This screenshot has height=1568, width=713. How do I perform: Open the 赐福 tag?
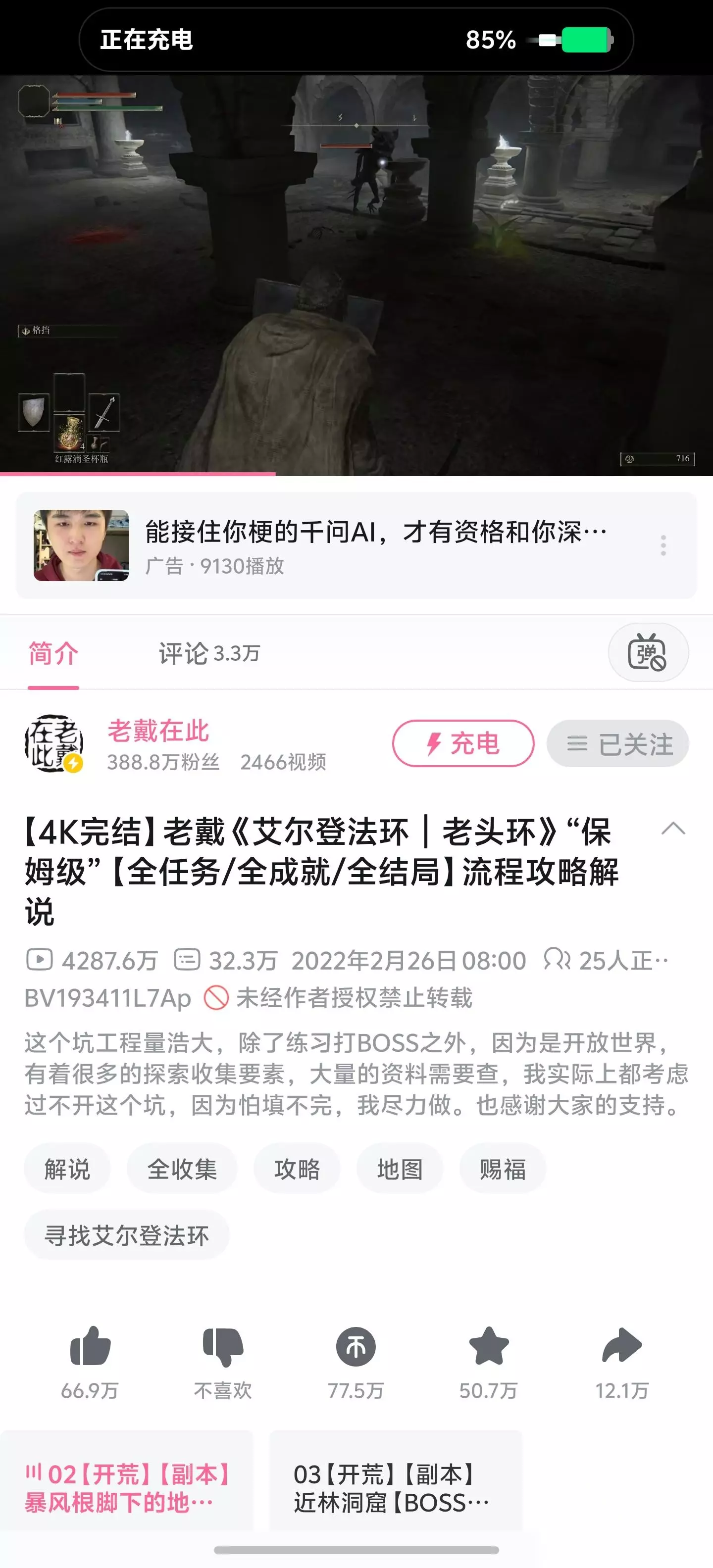pos(503,1168)
